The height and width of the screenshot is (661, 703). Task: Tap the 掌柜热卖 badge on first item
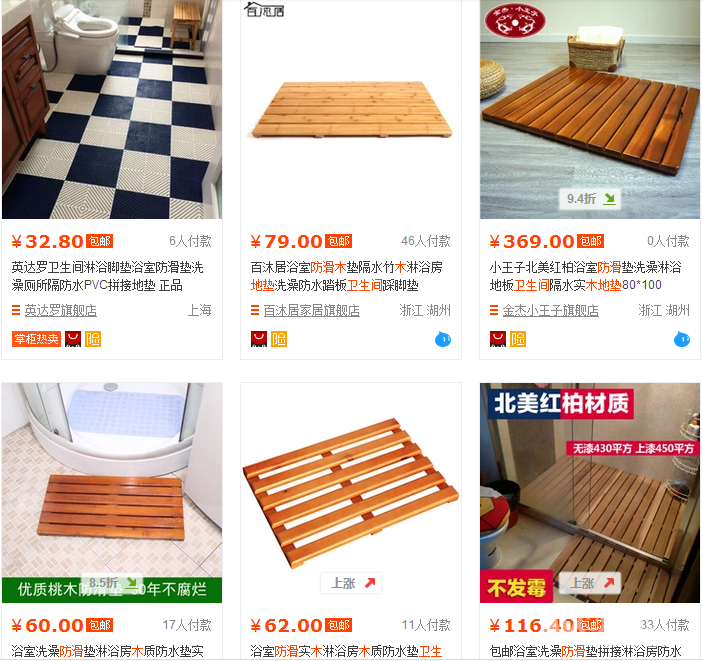tap(36, 339)
